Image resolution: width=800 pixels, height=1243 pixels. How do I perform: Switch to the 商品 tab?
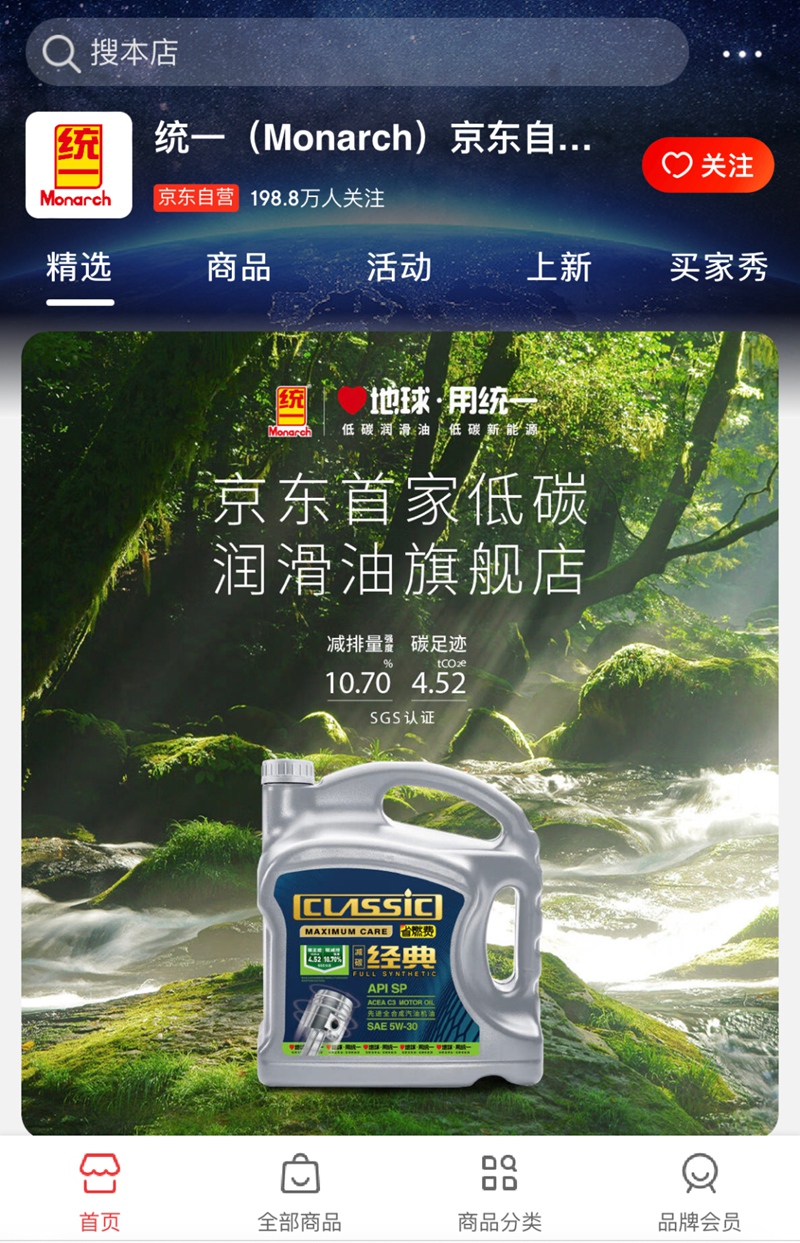[x=238, y=268]
